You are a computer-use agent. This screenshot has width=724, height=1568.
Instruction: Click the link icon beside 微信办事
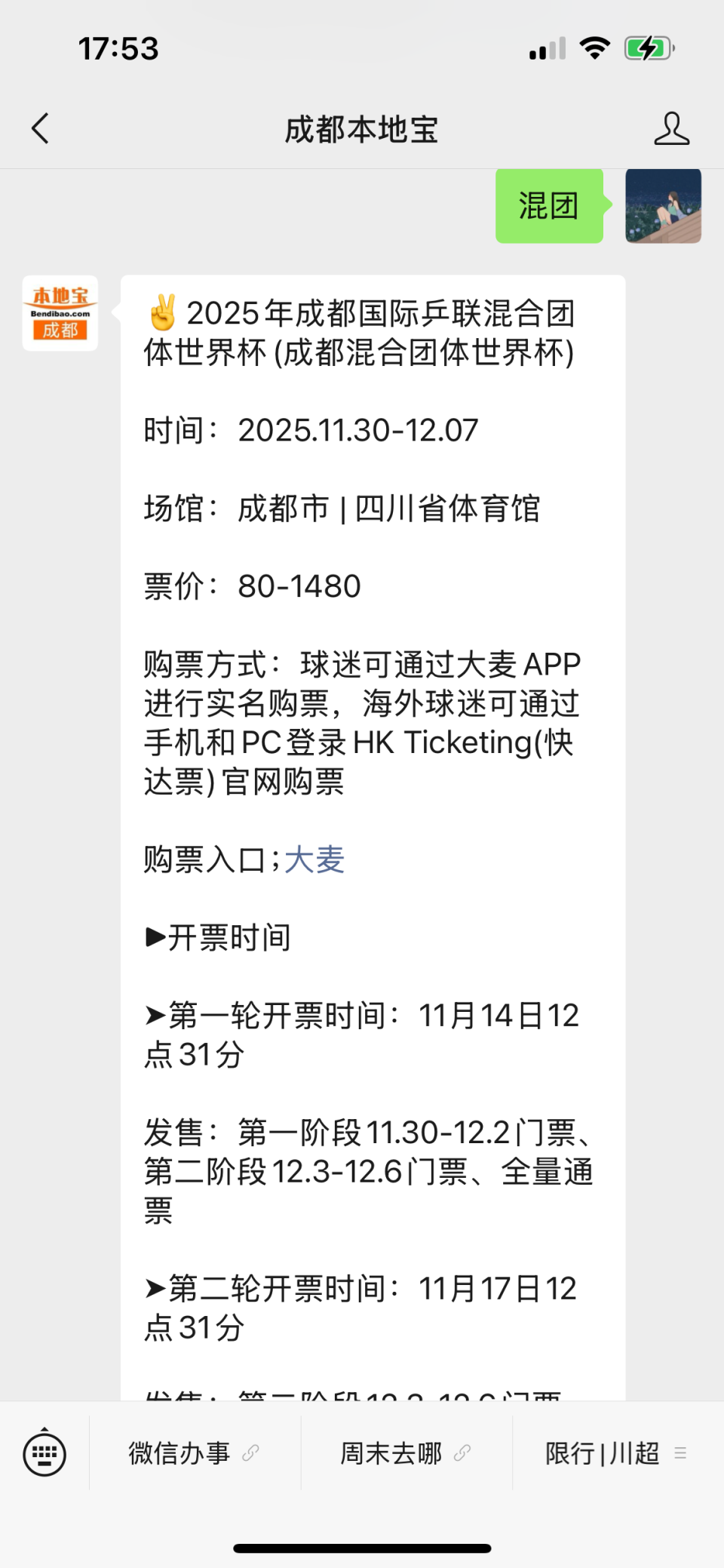point(249,1451)
